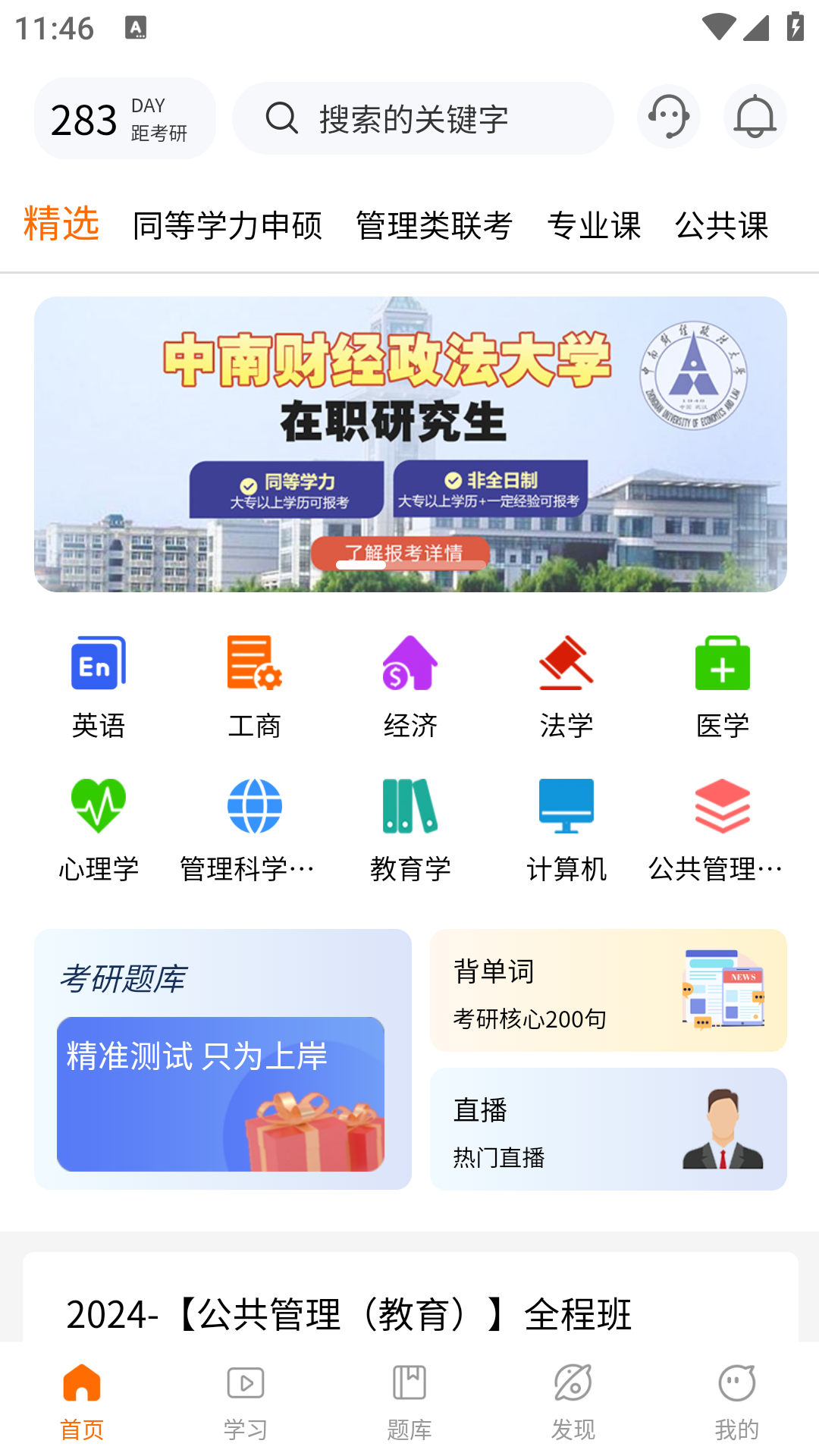Go to the 题库 tab
The image size is (819, 1456).
point(409,1401)
